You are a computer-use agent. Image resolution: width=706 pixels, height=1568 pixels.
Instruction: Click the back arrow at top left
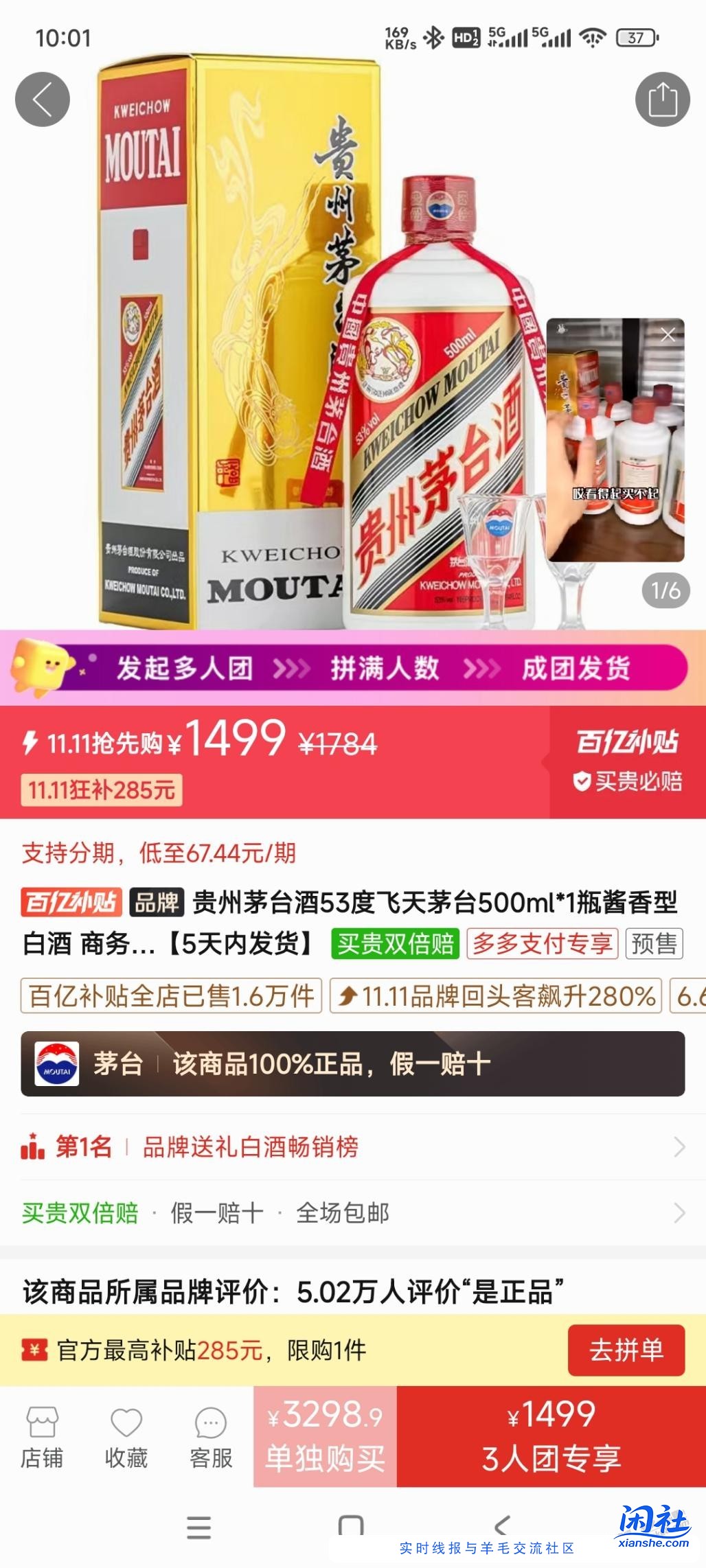[x=43, y=98]
